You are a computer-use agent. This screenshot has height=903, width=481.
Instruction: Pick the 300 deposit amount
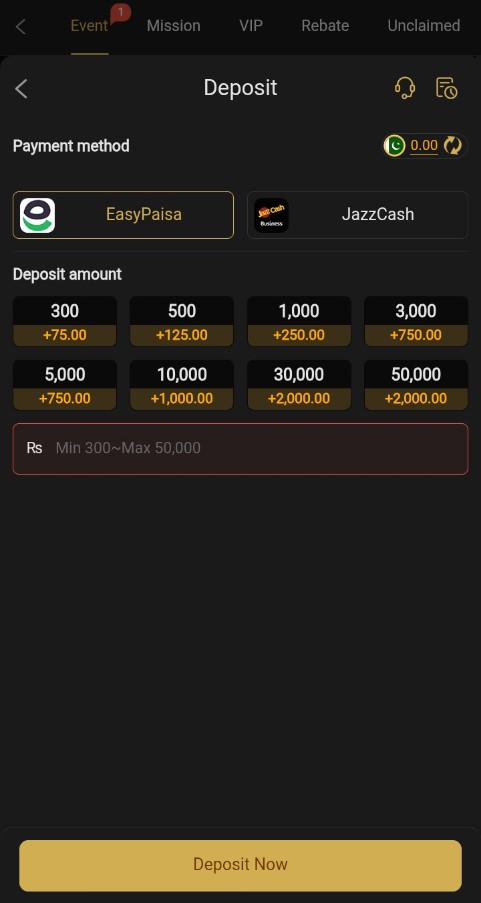65,321
